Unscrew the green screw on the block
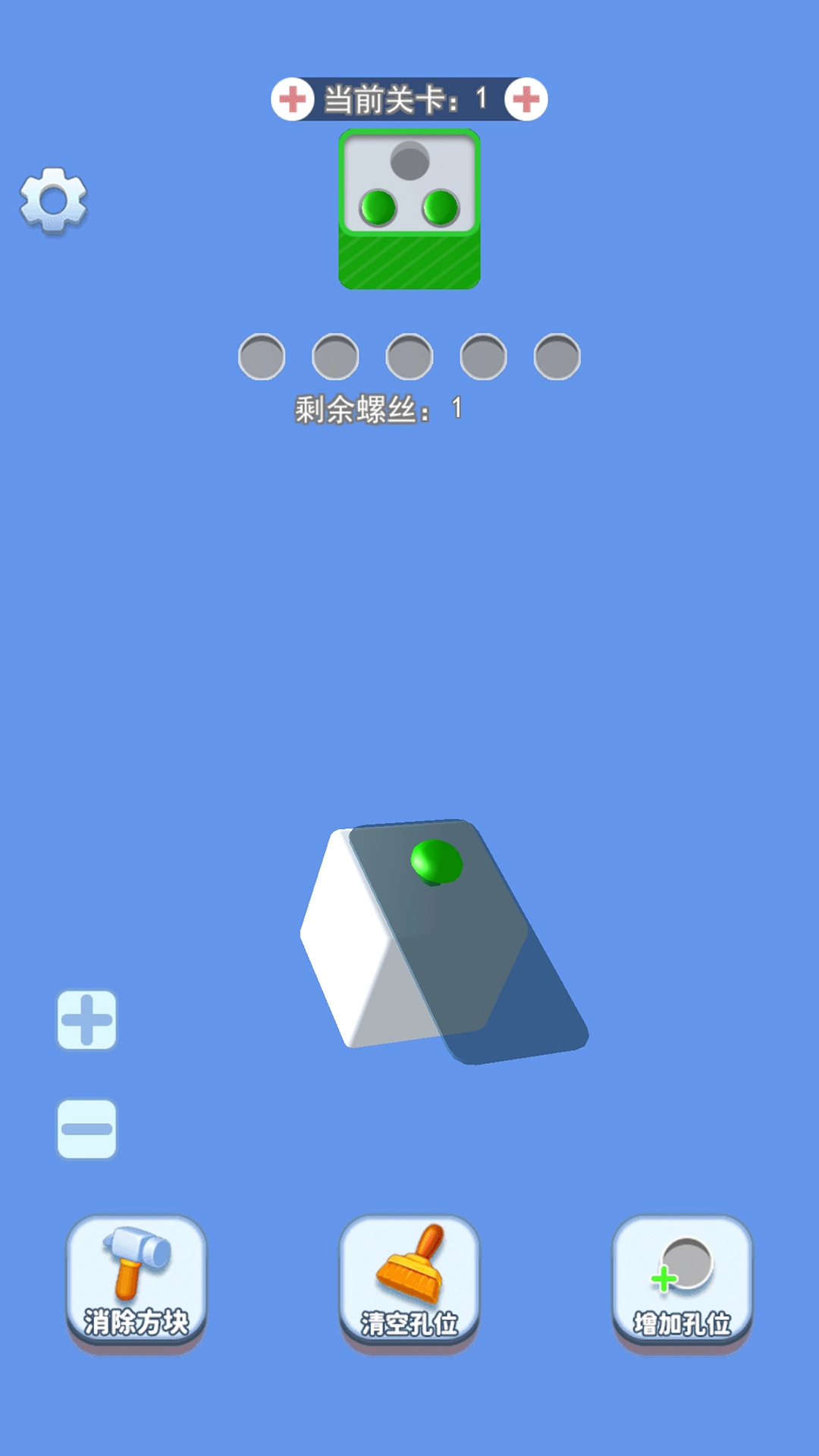The height and width of the screenshot is (1456, 819). (x=436, y=861)
